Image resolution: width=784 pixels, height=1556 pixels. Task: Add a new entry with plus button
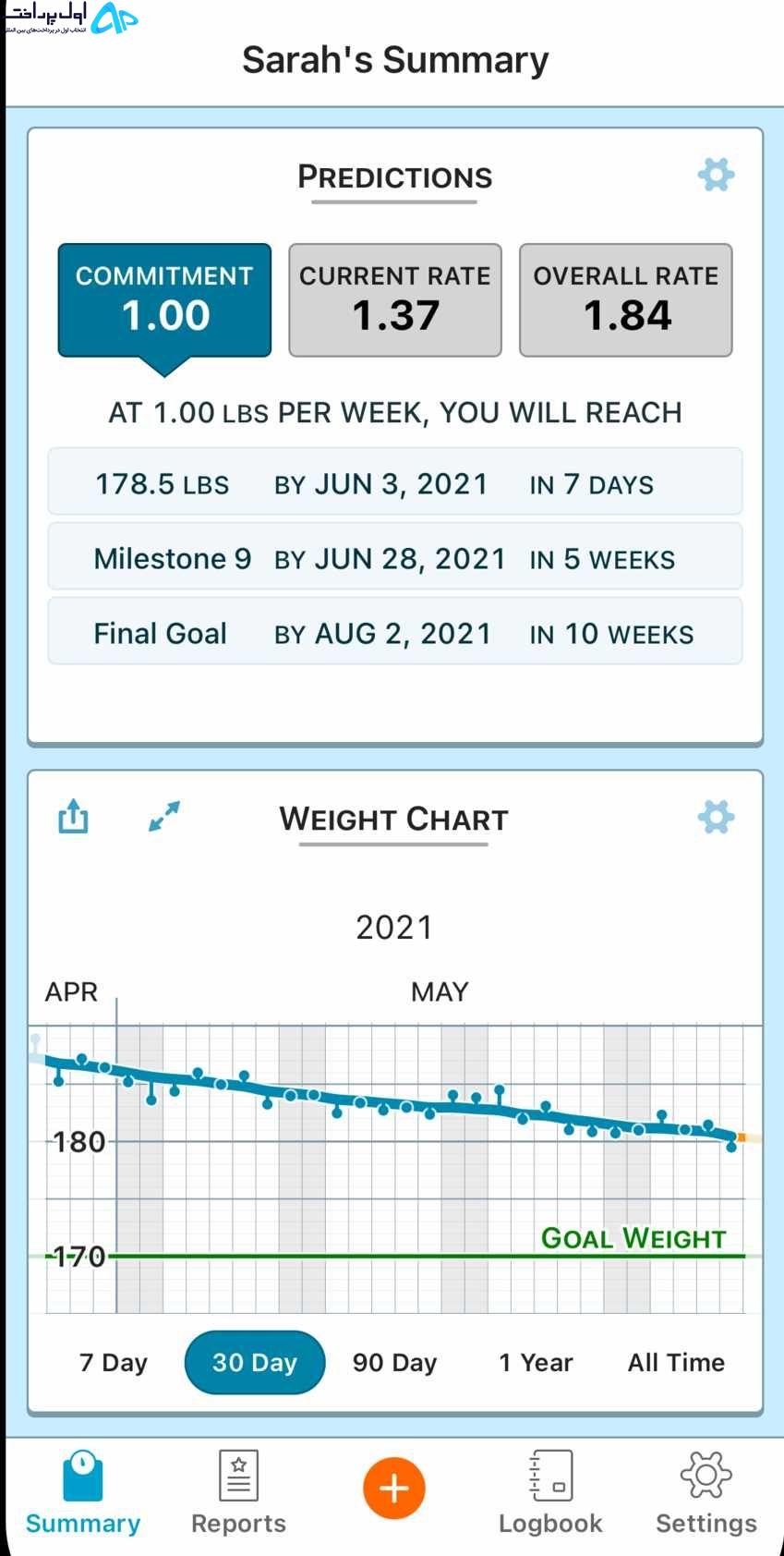(394, 1489)
